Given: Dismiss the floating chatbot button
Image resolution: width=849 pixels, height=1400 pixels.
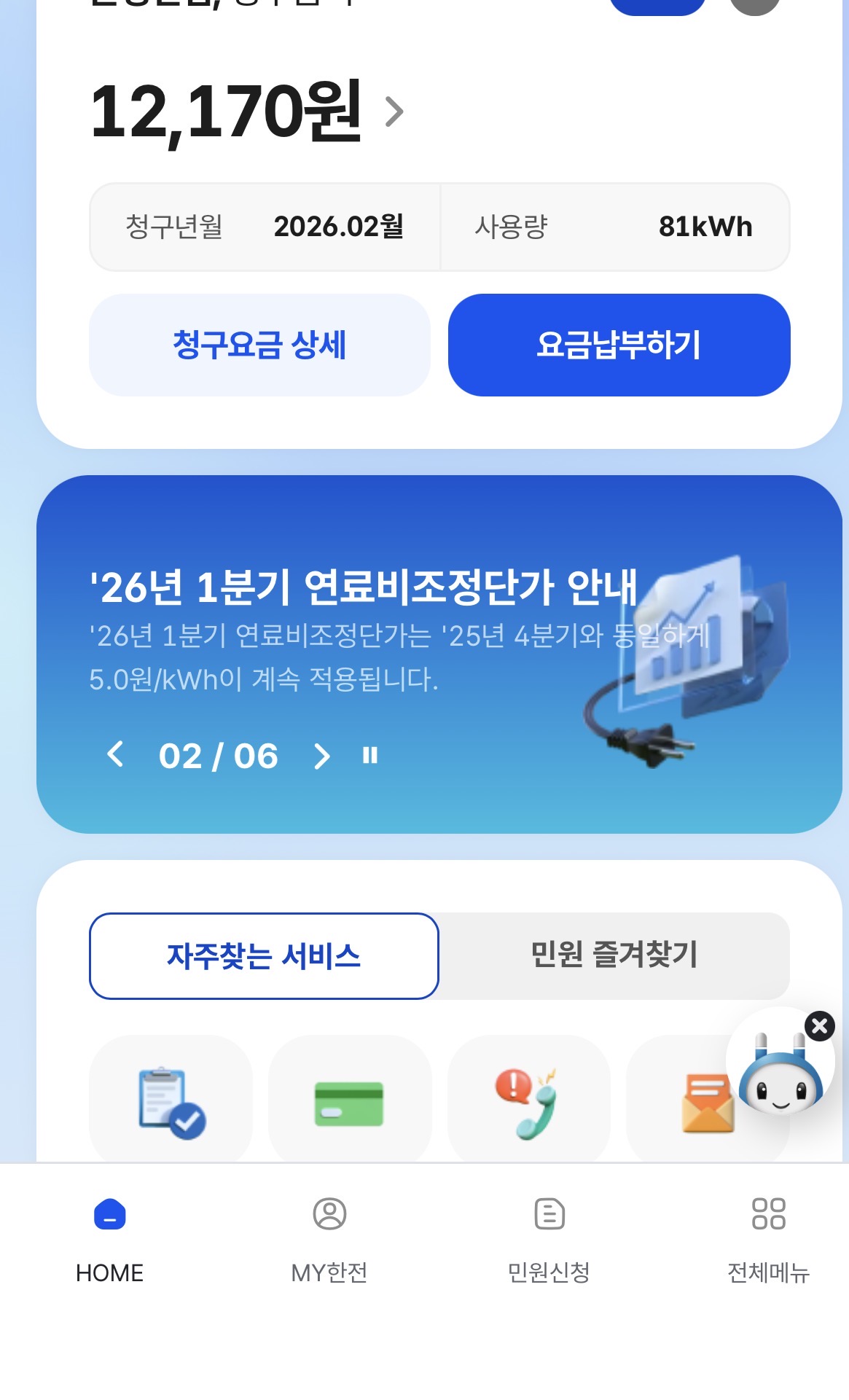Looking at the screenshot, I should pyautogui.click(x=819, y=1026).
